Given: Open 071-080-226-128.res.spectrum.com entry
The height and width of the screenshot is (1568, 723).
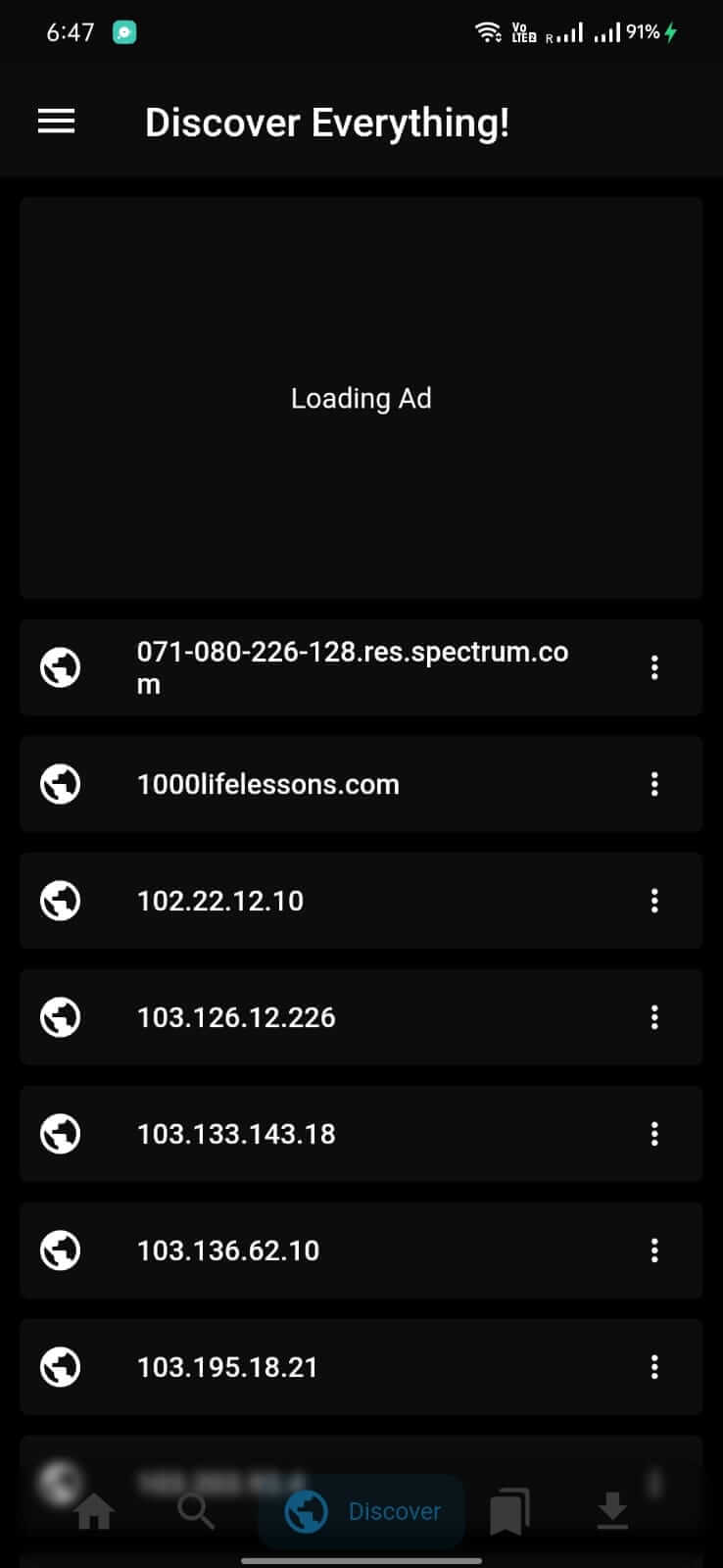Looking at the screenshot, I should coord(352,667).
